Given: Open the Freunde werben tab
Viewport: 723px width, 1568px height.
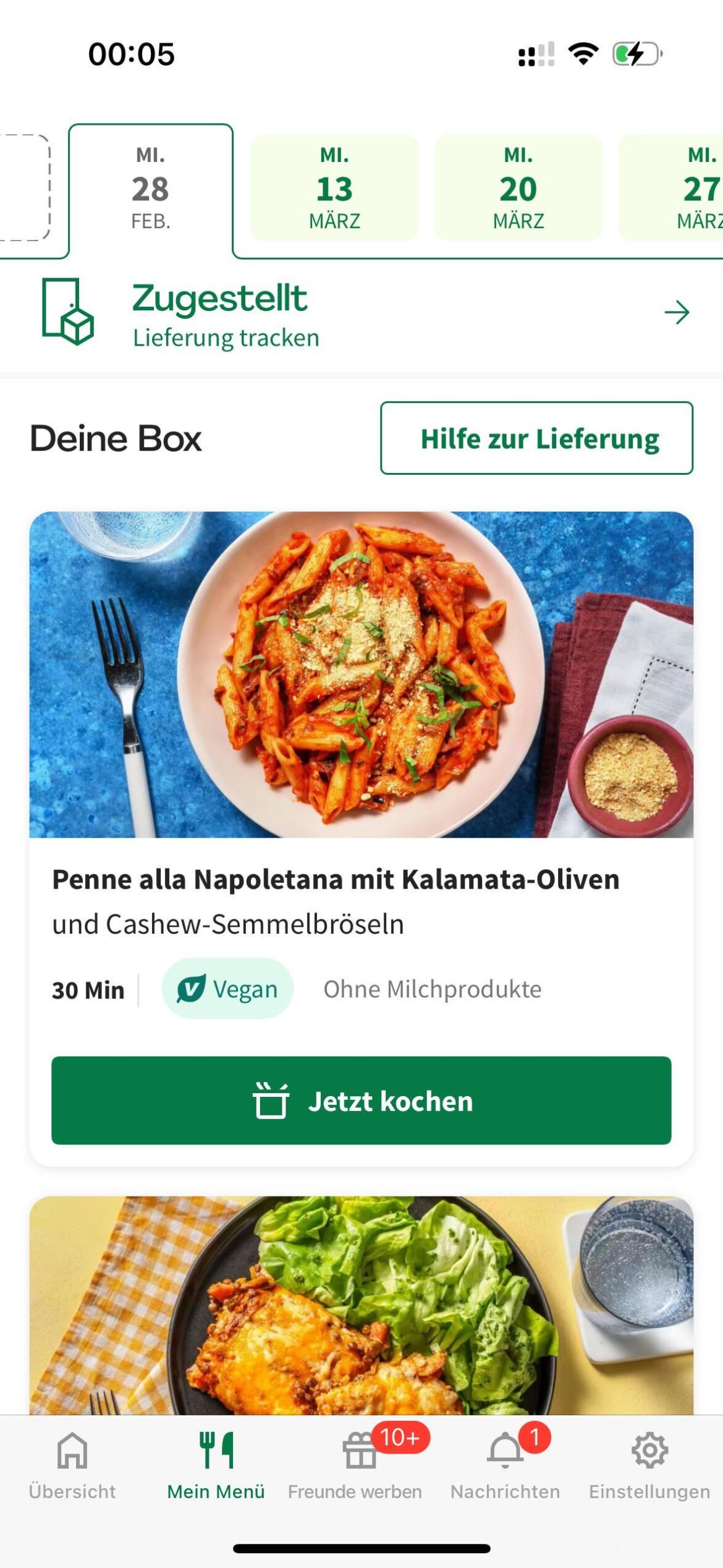Looking at the screenshot, I should 355,1465.
